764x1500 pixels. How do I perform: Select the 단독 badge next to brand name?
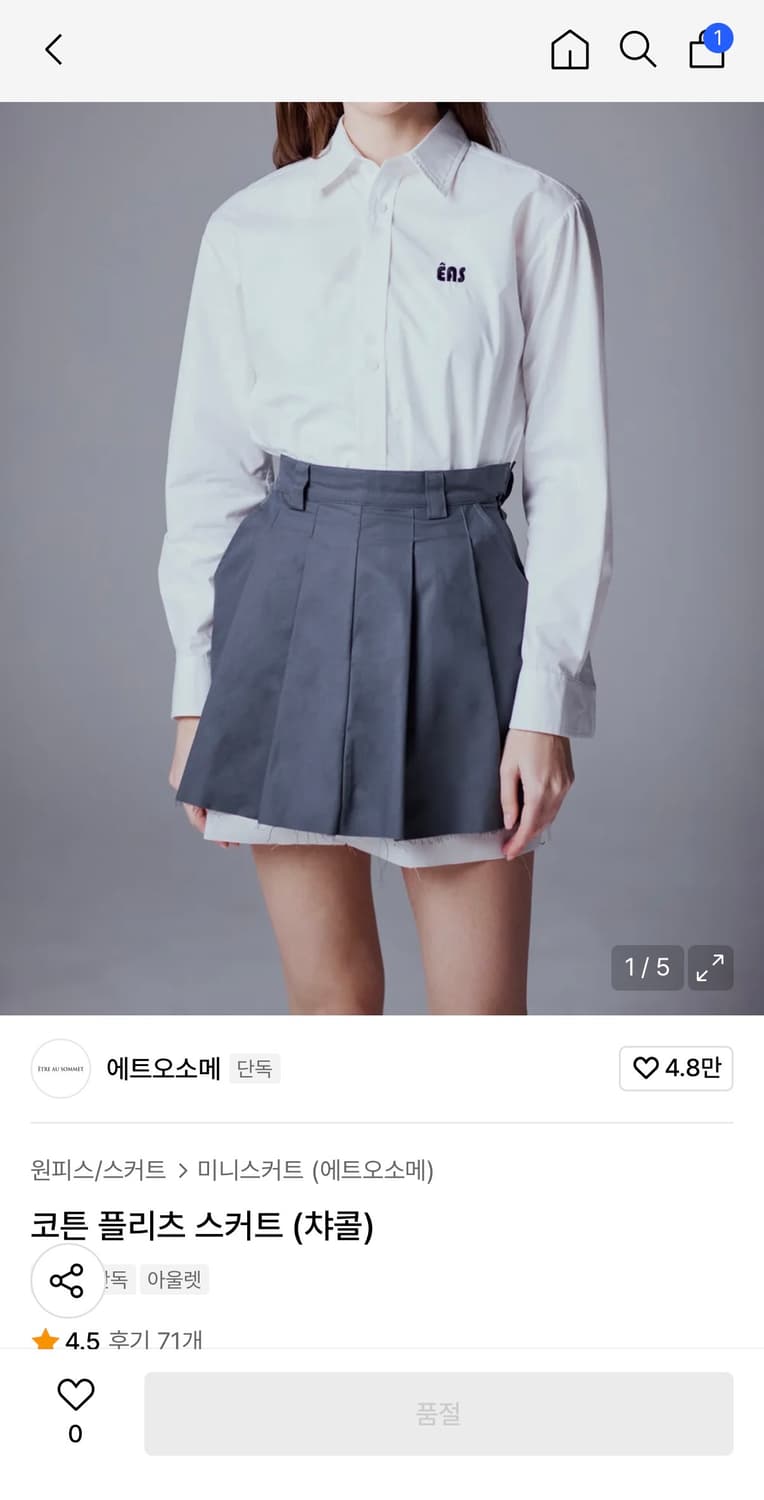point(254,1068)
